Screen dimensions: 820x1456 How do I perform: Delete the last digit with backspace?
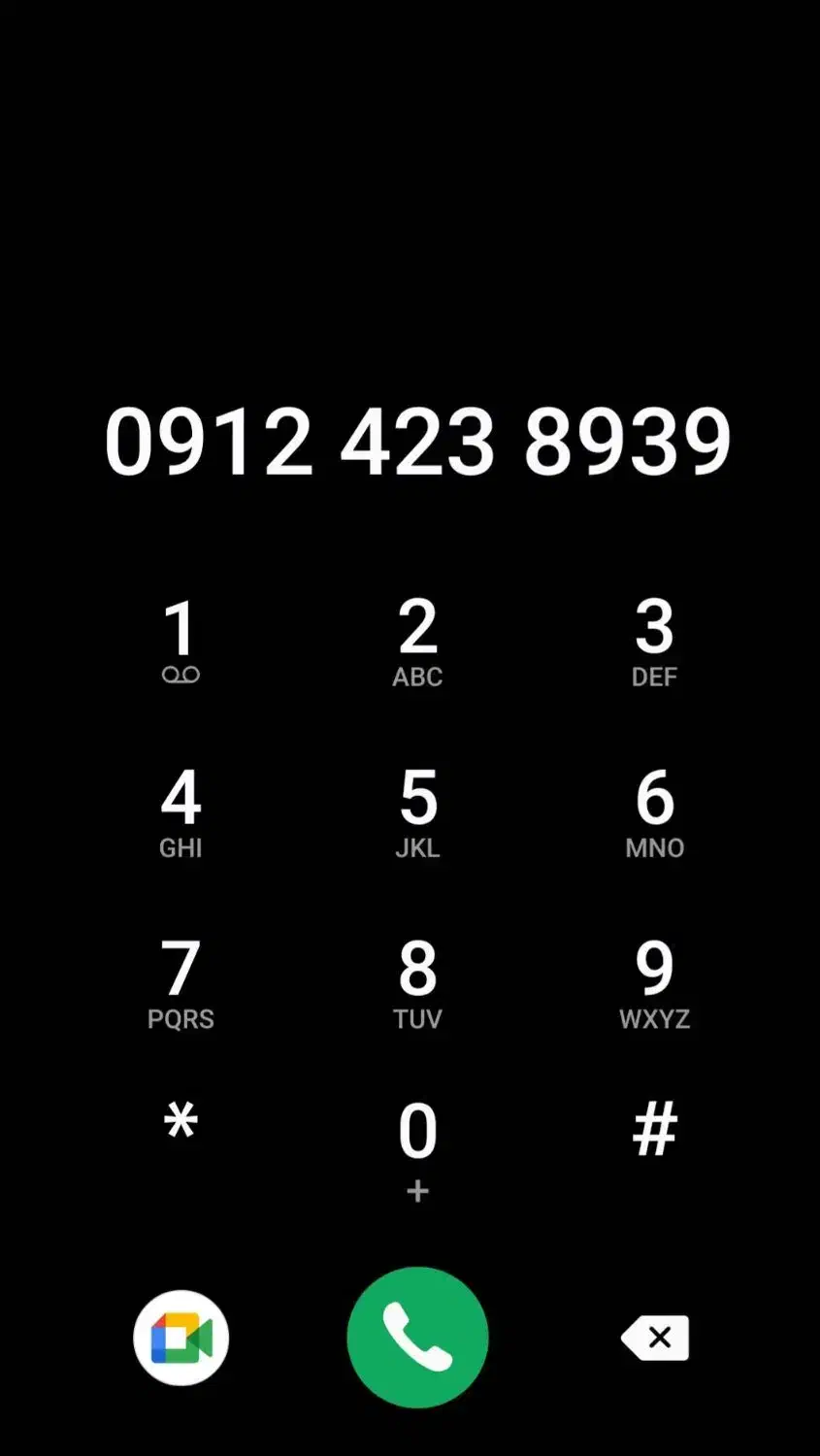[655, 1338]
